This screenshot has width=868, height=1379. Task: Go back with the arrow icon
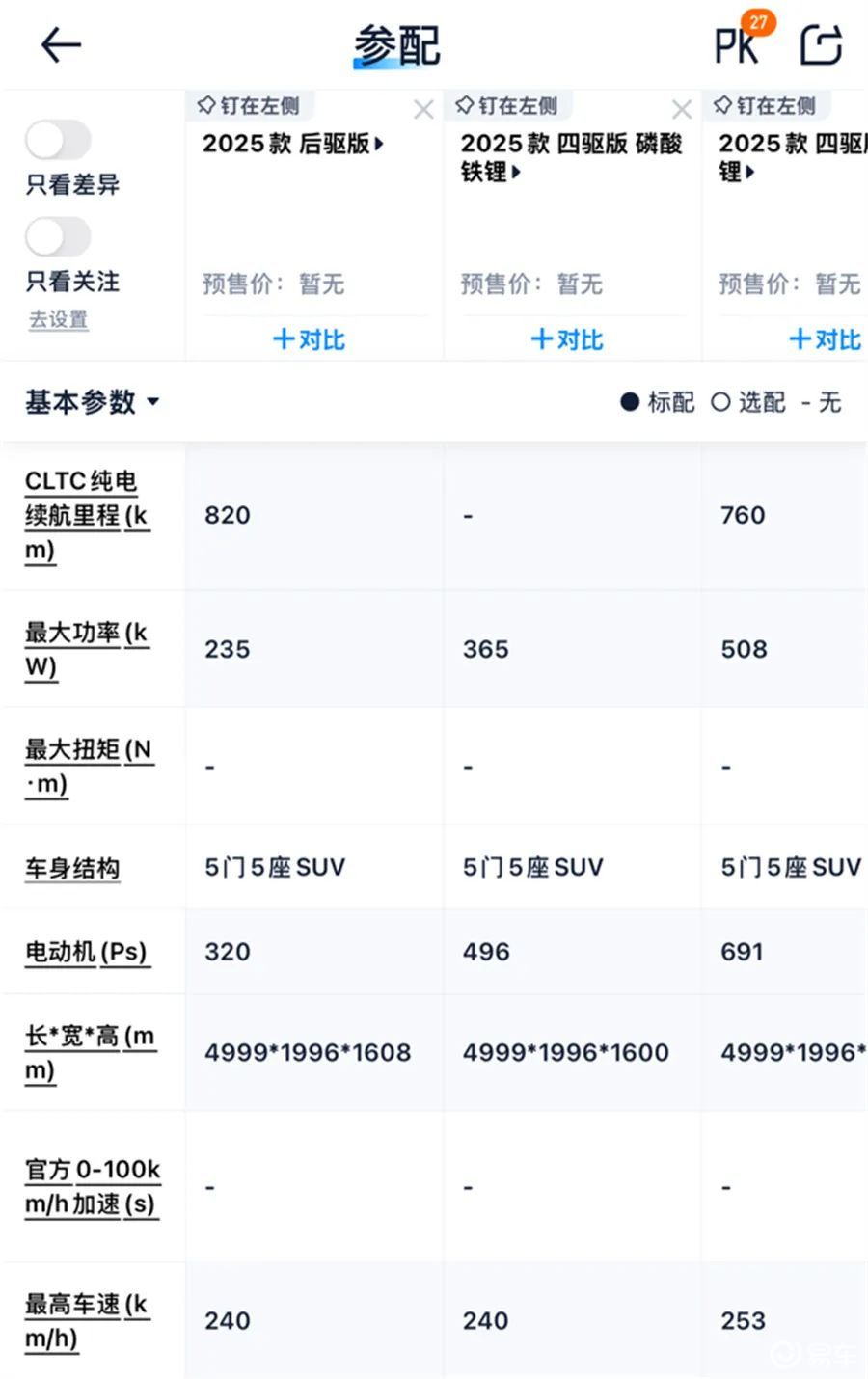61,45
